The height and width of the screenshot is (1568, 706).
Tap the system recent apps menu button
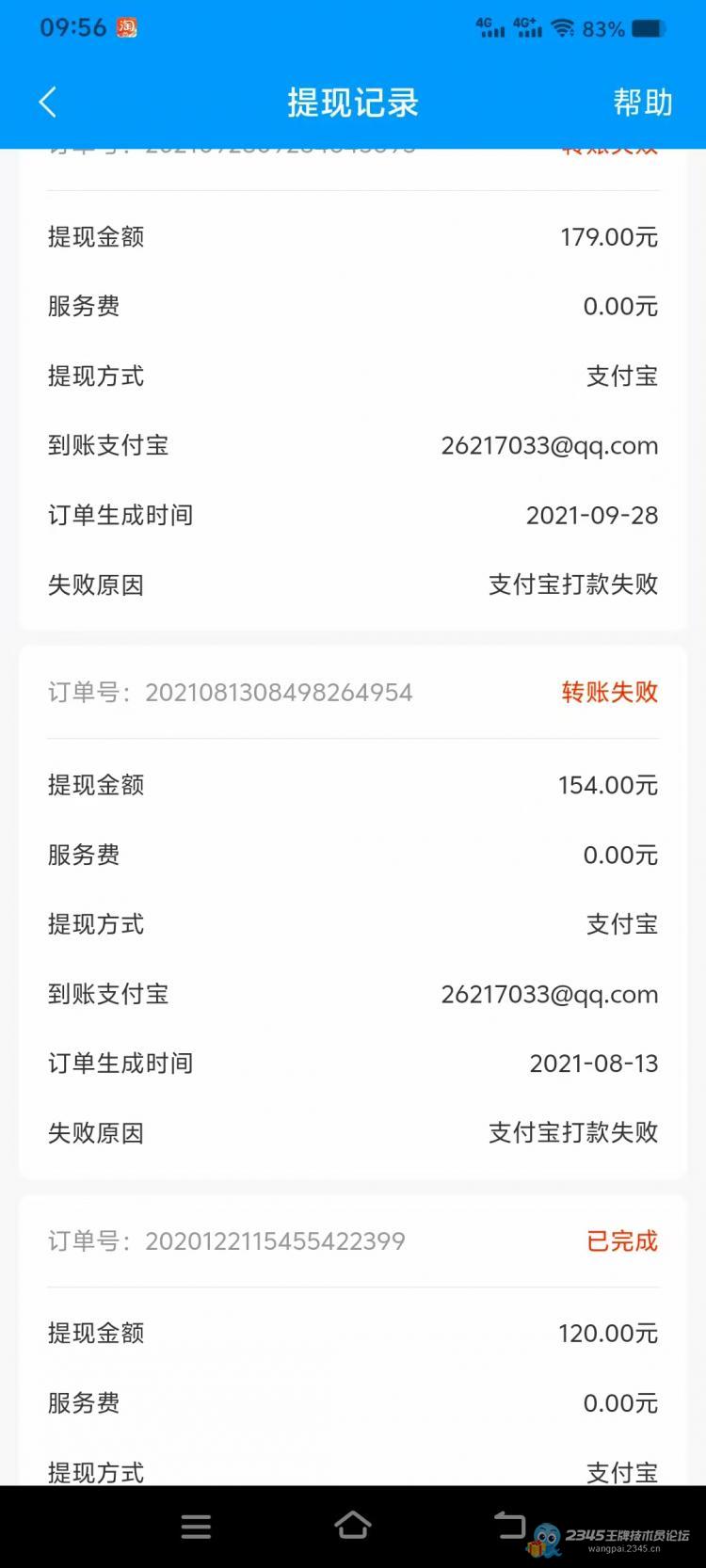click(196, 1527)
